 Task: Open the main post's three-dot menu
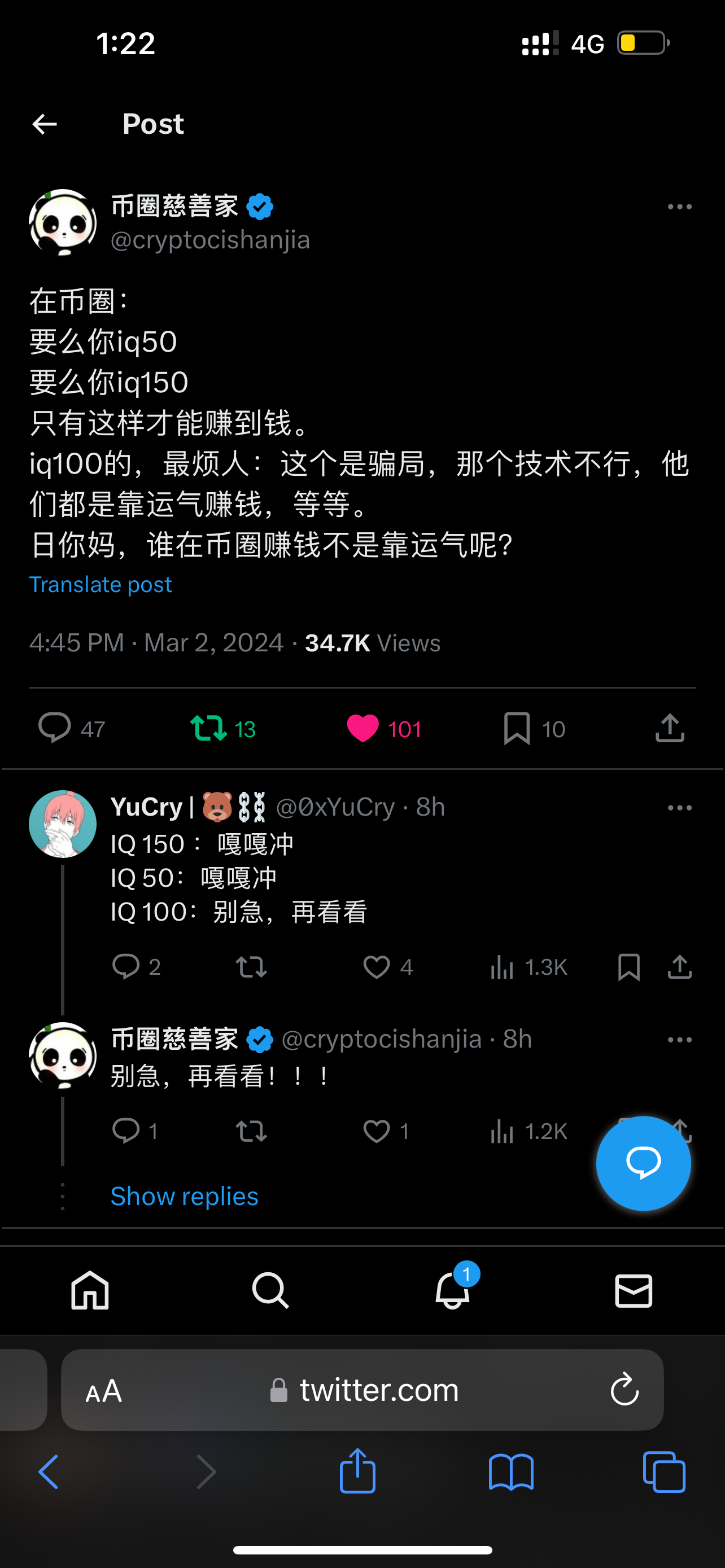[x=679, y=207]
